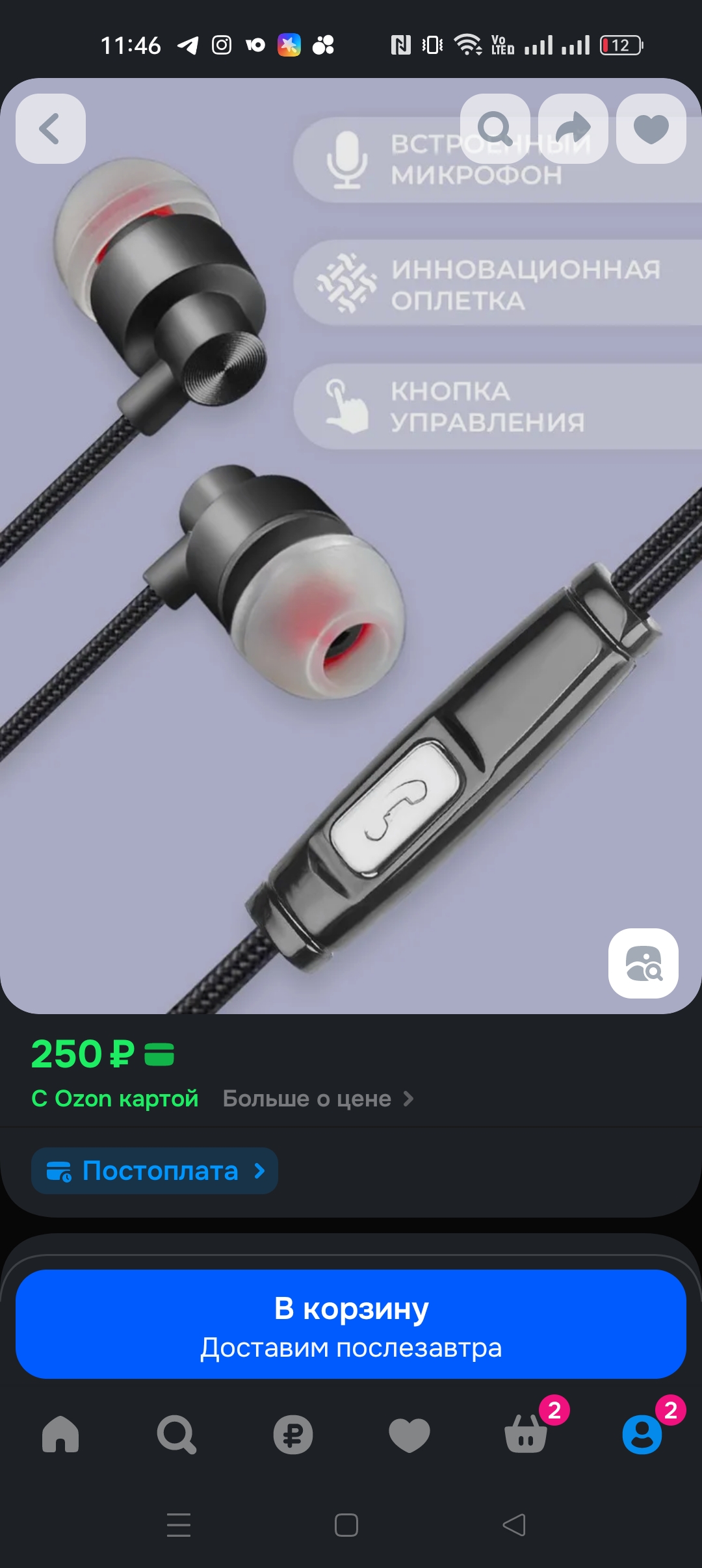Open the ruble finance tab
The image size is (702, 1568).
pyautogui.click(x=292, y=1434)
